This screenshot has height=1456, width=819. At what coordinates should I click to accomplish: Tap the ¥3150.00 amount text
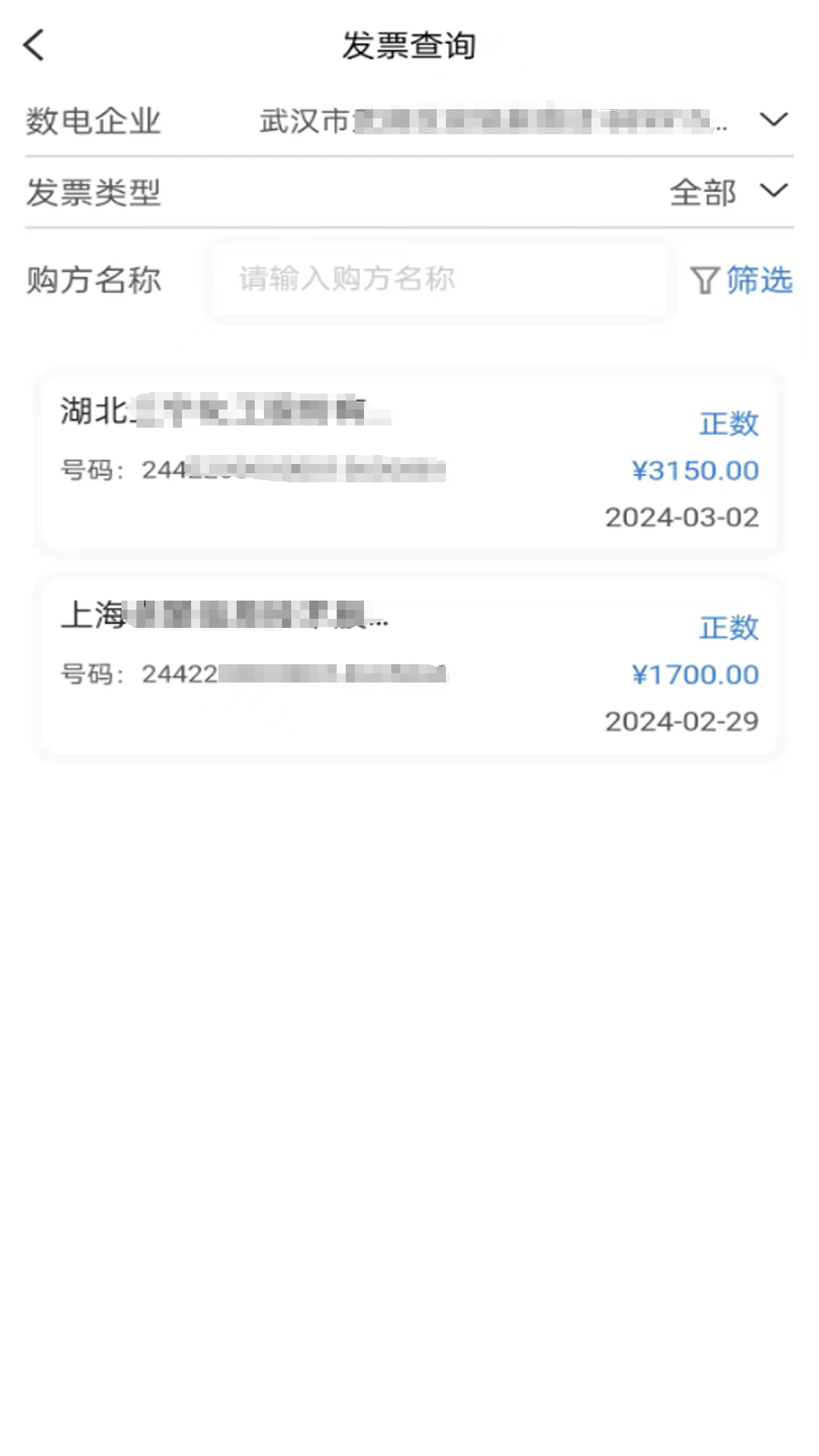point(696,470)
